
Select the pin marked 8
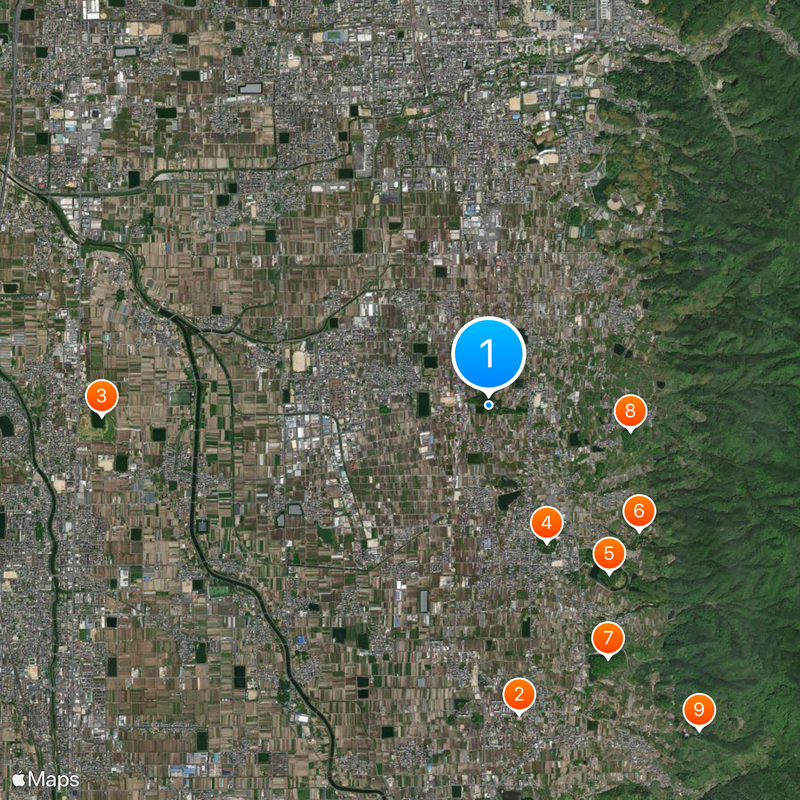tap(630, 410)
